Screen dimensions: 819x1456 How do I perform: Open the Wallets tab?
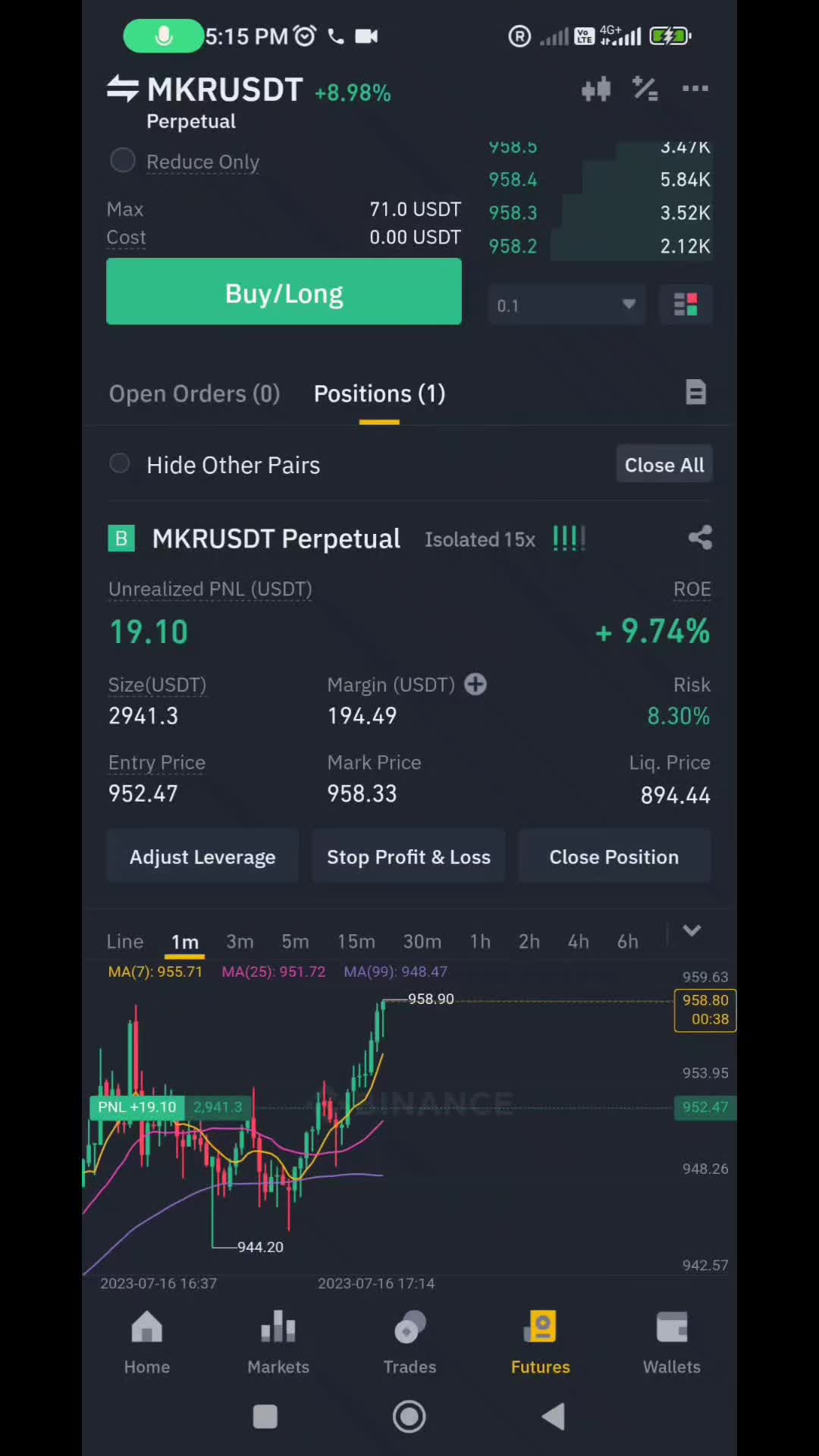[x=672, y=1342]
